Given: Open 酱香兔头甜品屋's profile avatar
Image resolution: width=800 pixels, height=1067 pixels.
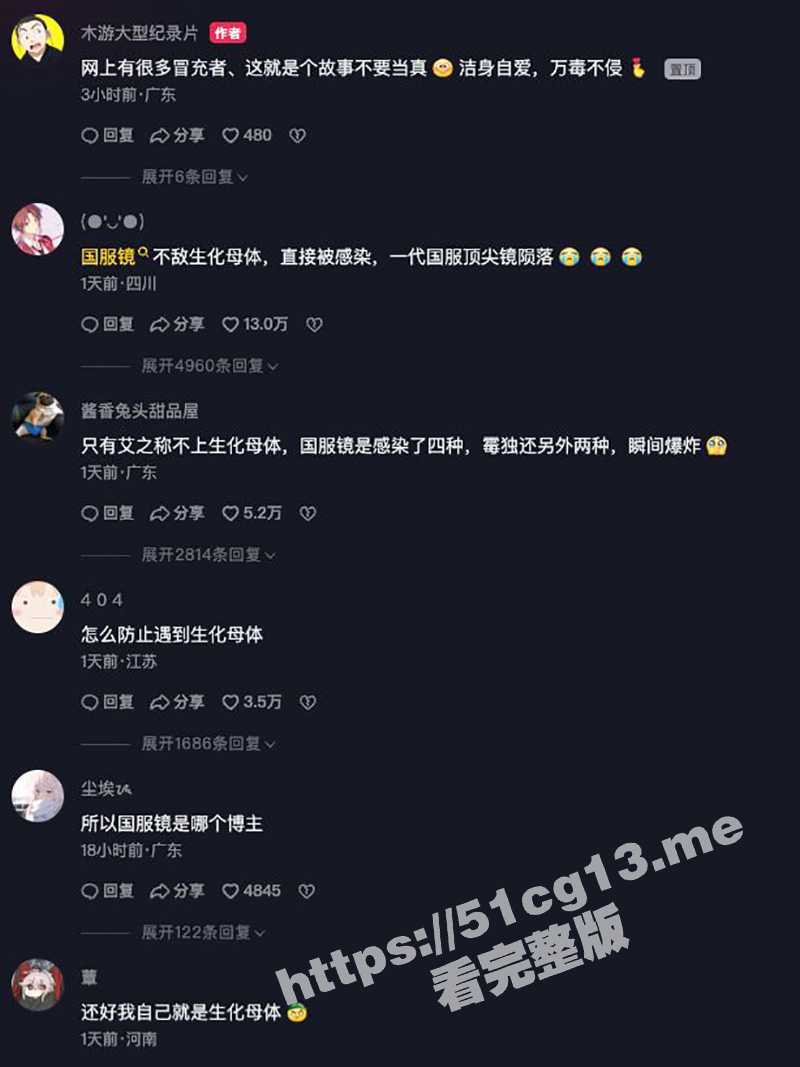Looking at the screenshot, I should point(37,415).
